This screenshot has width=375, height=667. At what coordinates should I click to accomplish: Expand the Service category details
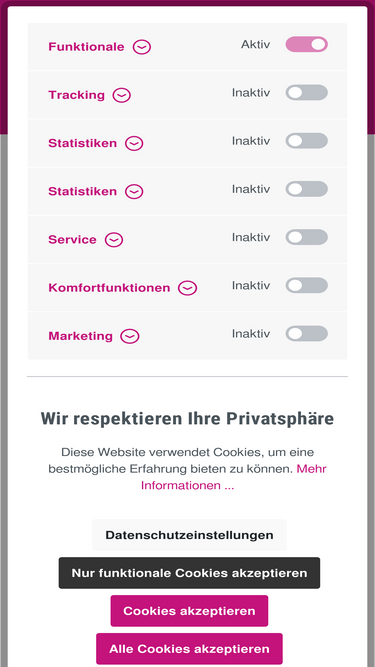click(114, 240)
